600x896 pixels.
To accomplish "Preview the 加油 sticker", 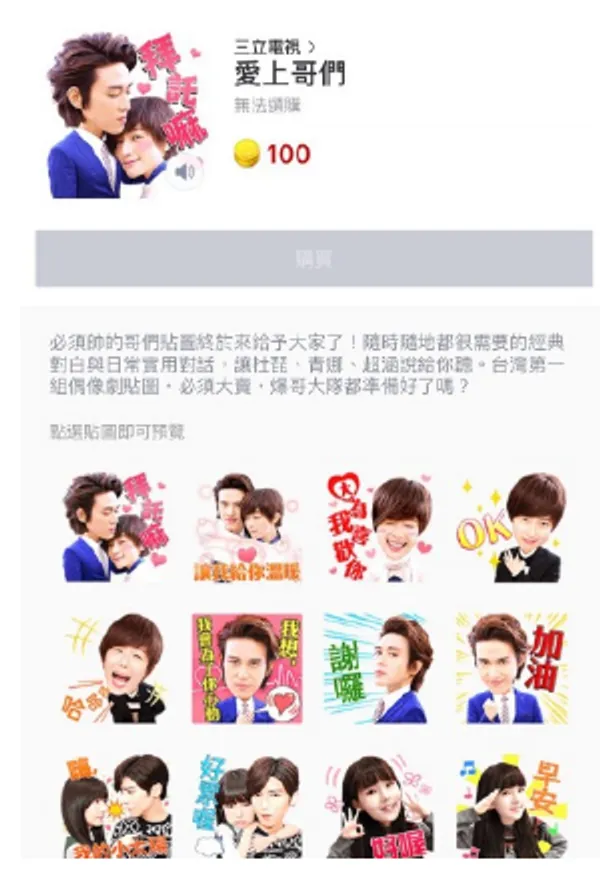I will tap(511, 667).
